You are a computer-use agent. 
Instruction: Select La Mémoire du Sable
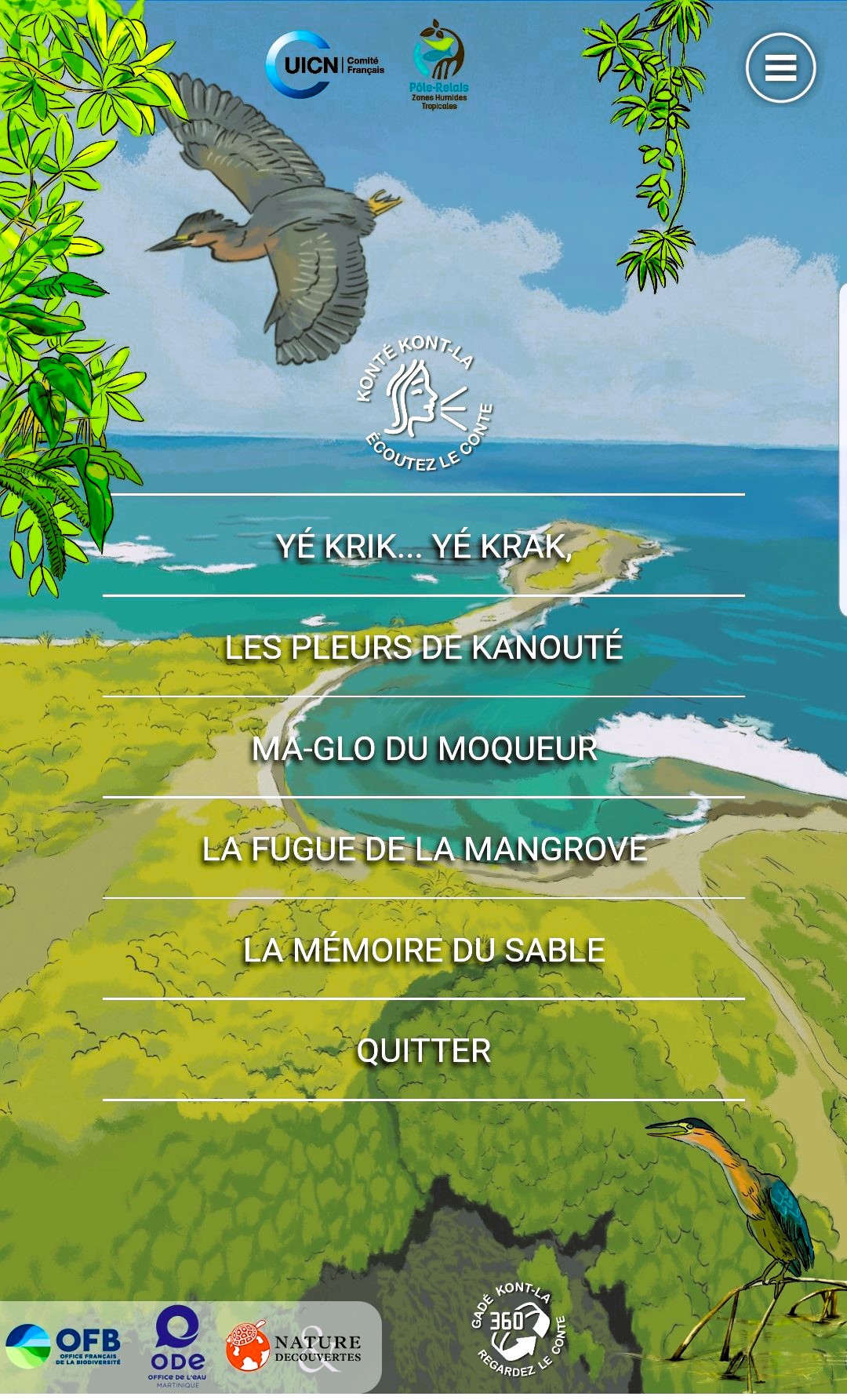point(423,951)
